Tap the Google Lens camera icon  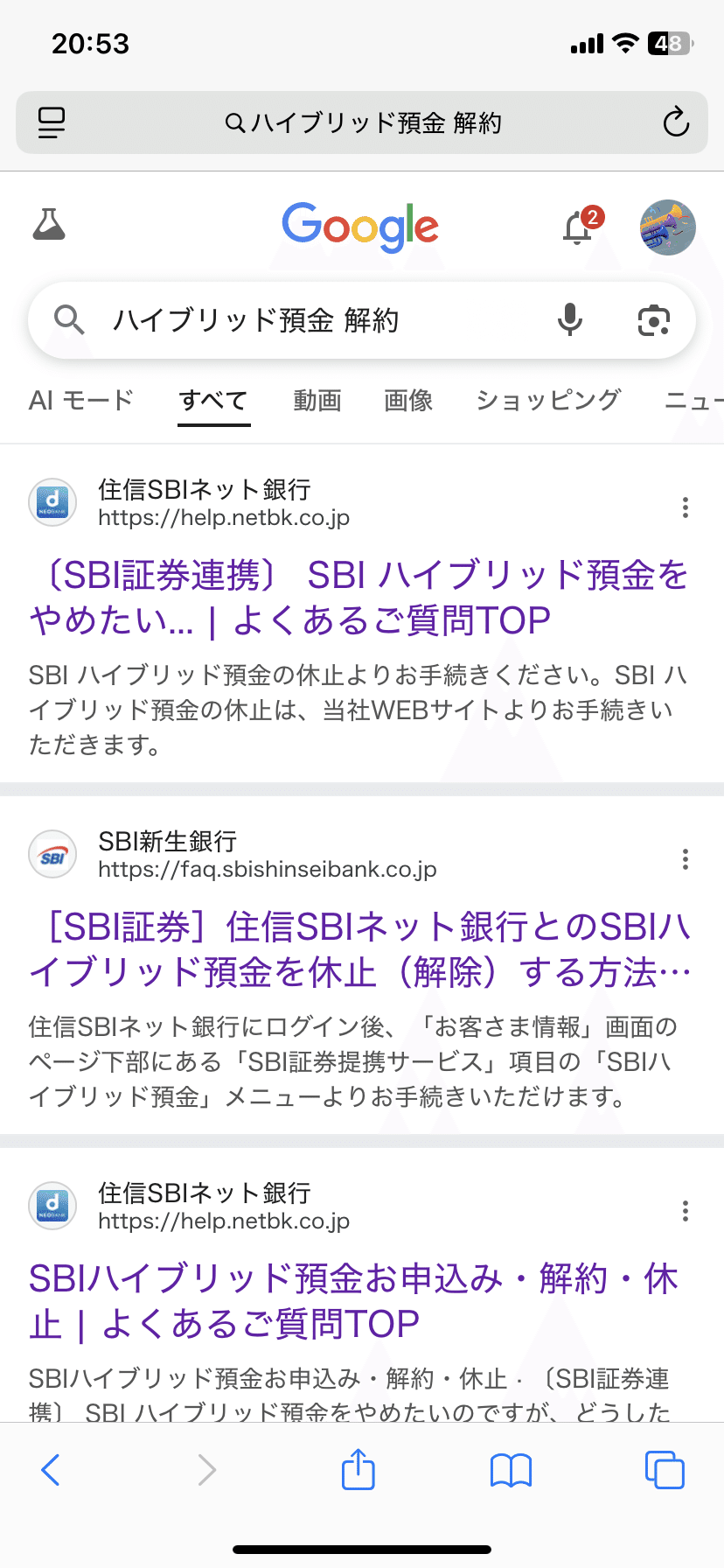pyautogui.click(x=654, y=320)
